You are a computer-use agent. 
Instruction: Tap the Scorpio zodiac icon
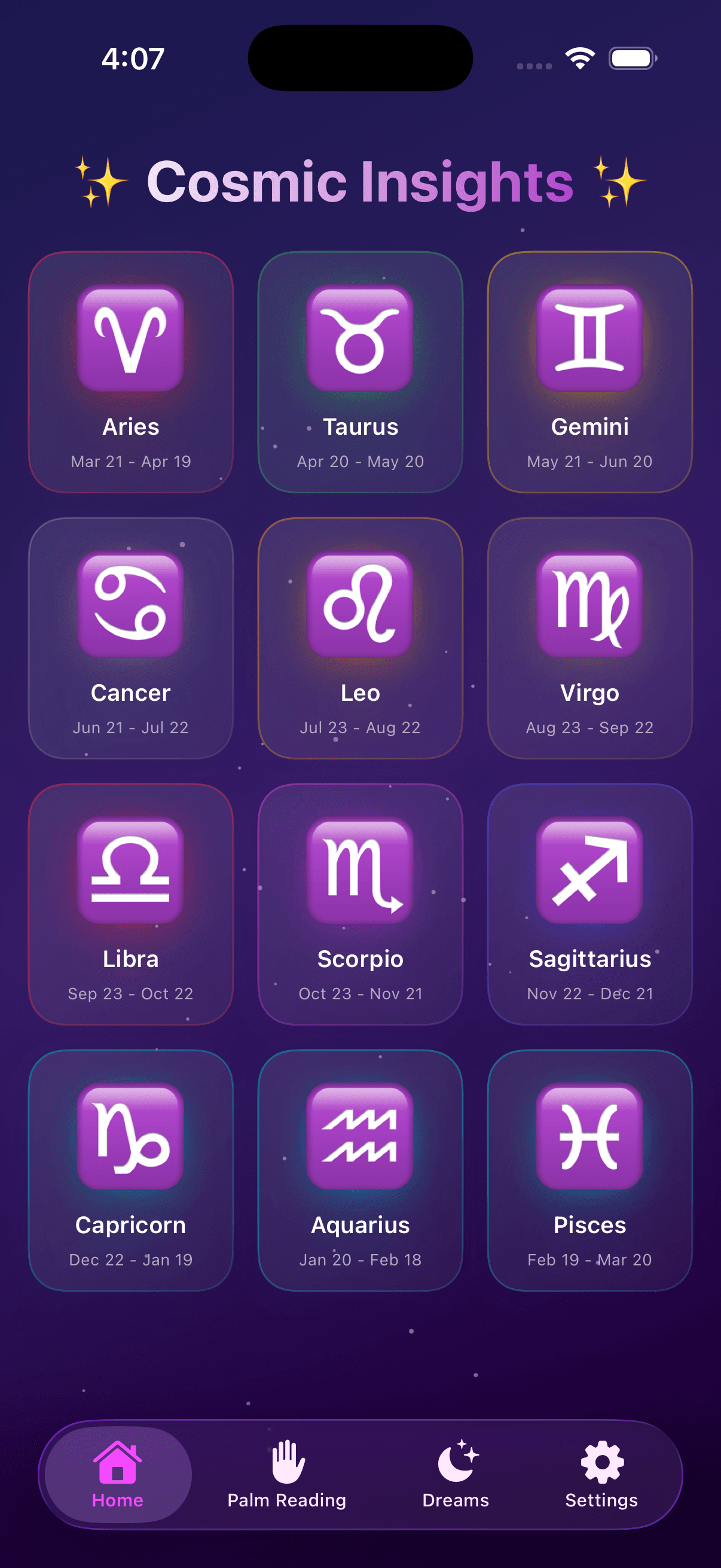tap(360, 873)
